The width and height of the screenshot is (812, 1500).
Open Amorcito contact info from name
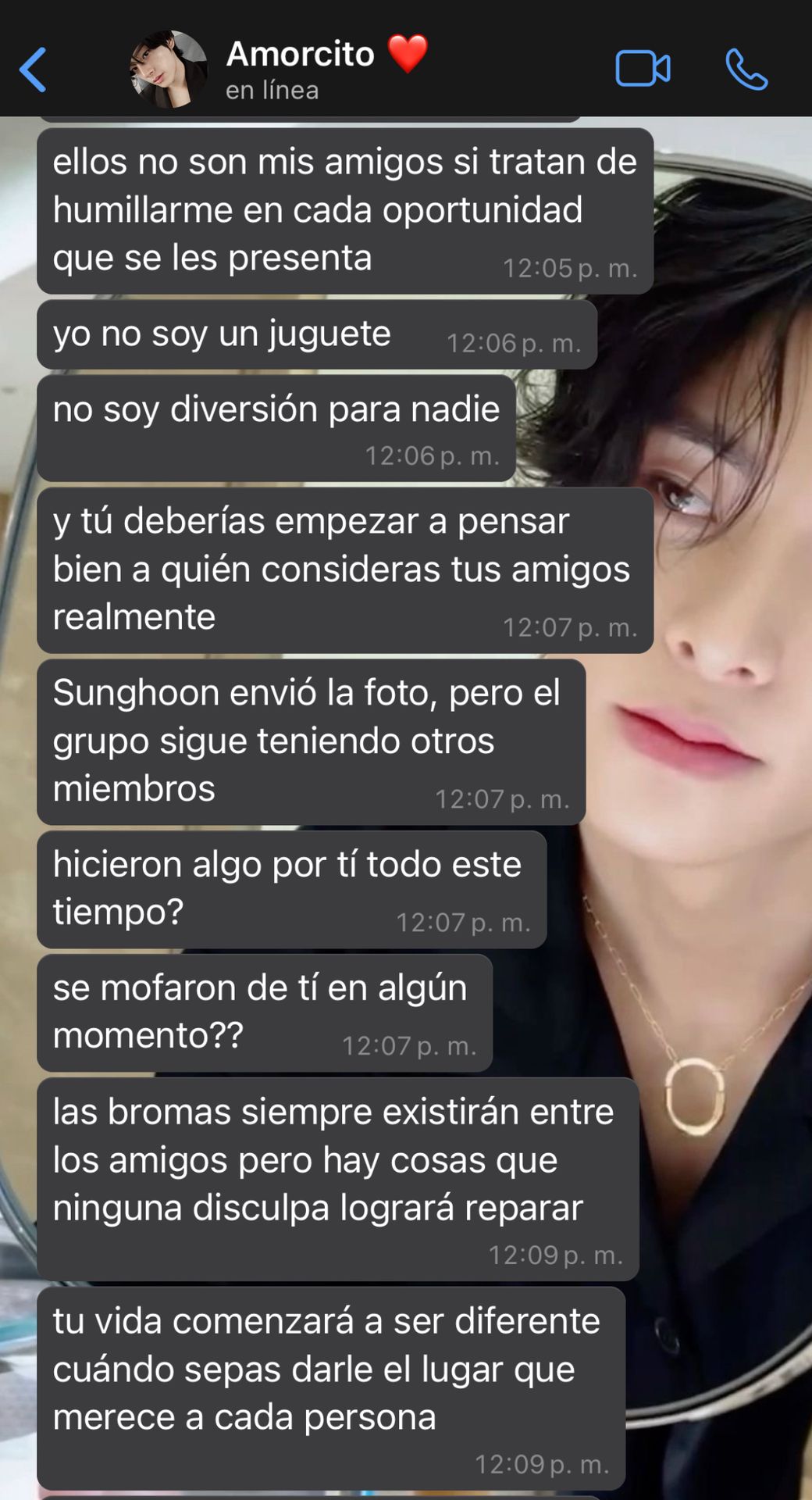tap(300, 54)
